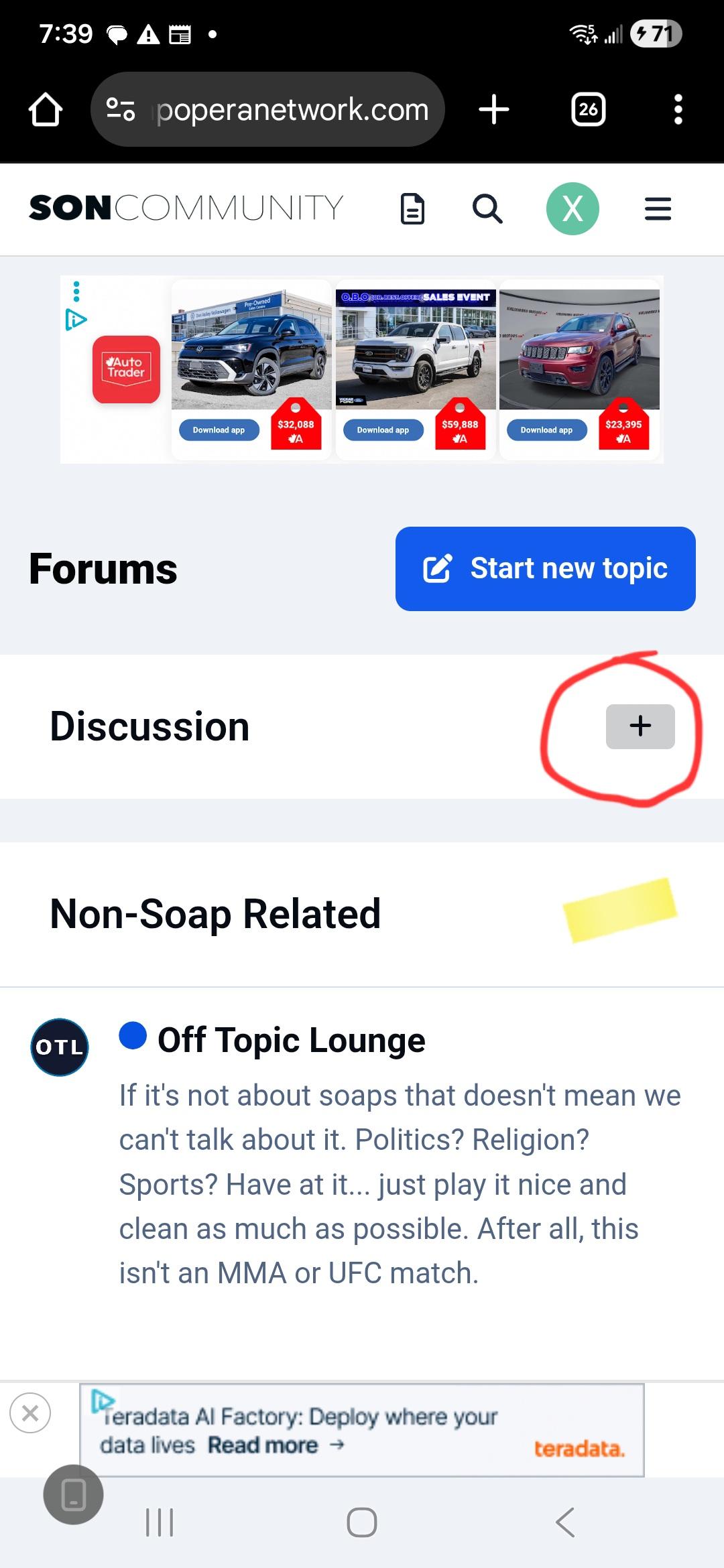The width and height of the screenshot is (724, 1568).
Task: Search the SON Community forums
Action: click(x=487, y=208)
